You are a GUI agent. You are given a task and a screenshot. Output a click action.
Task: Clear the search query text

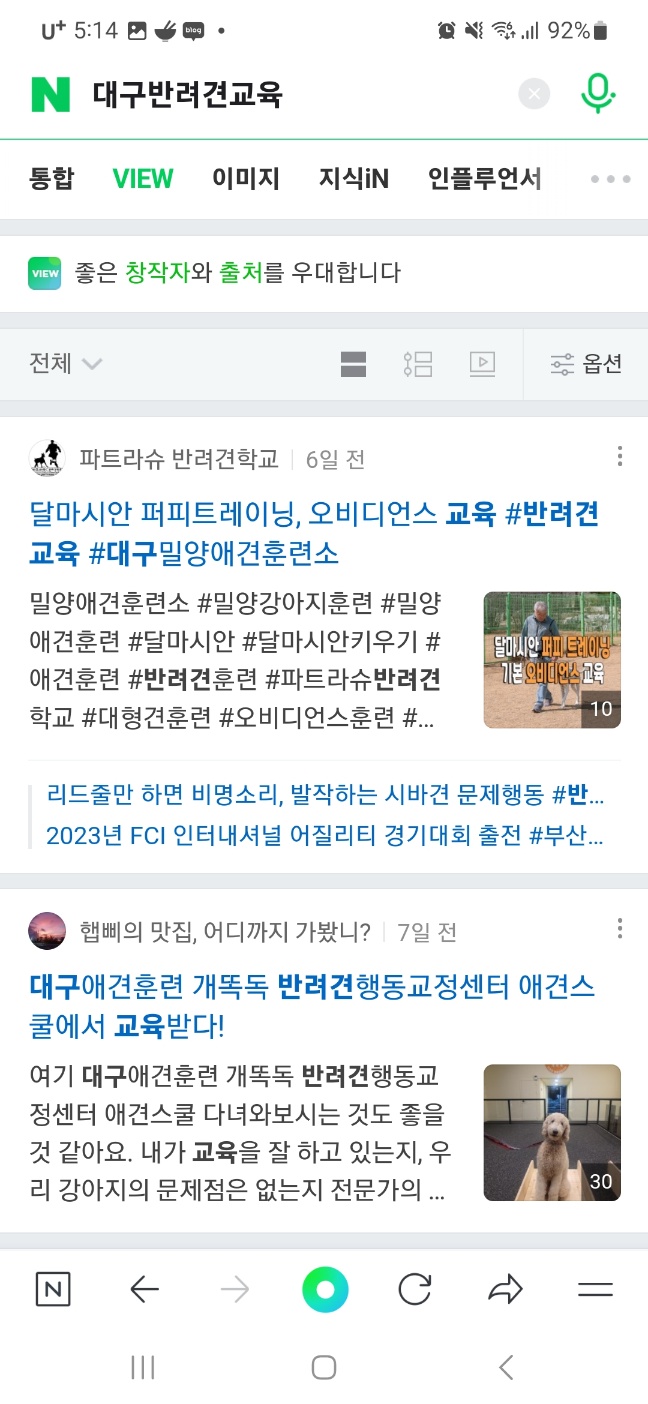pos(534,95)
